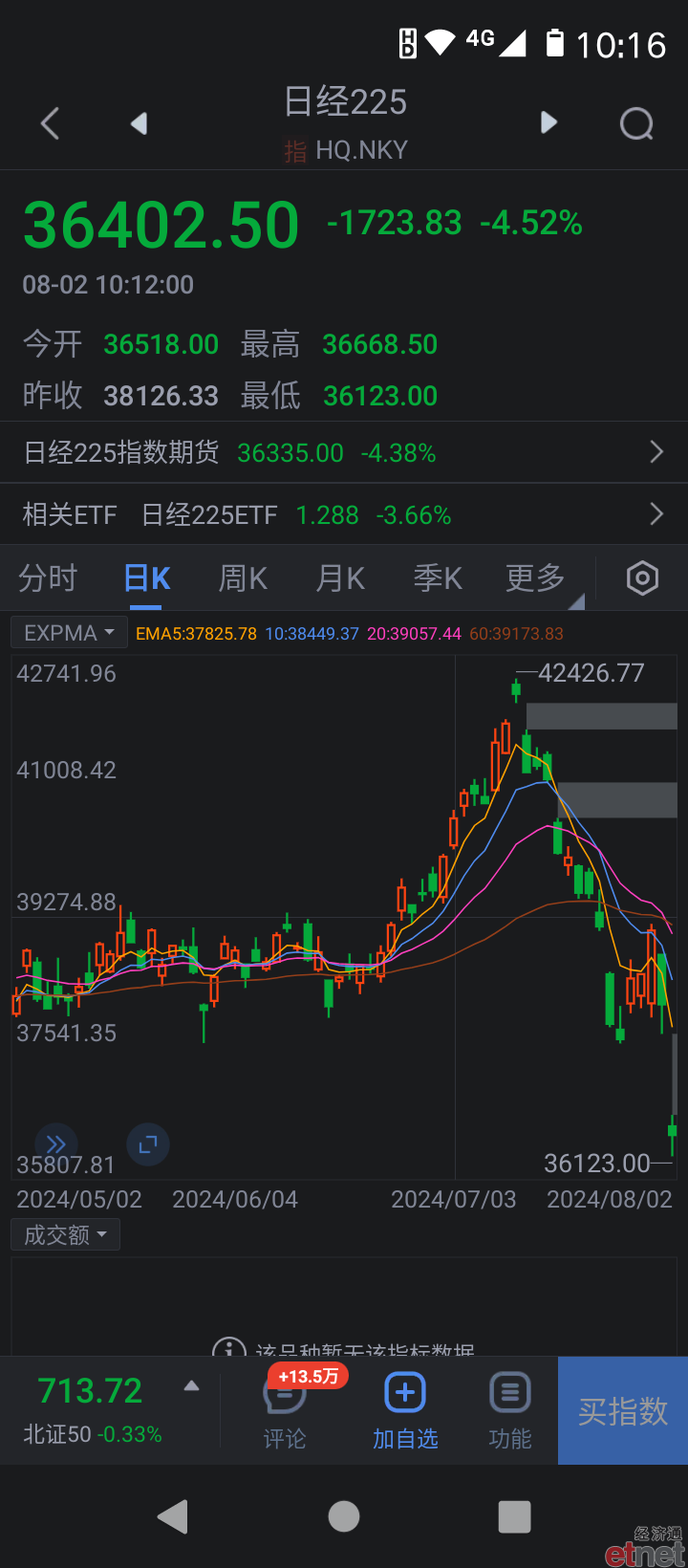Tap the 买指数 button

coord(623,1410)
